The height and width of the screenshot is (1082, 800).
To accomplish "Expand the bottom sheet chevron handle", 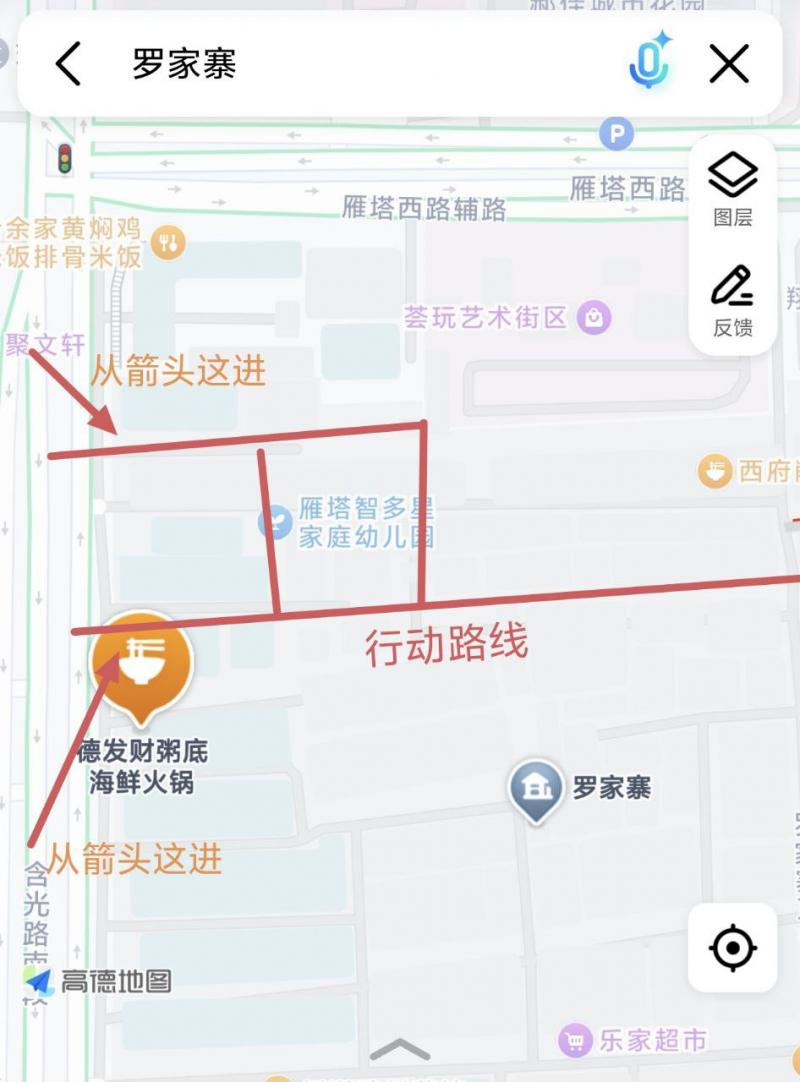I will pos(399,1048).
